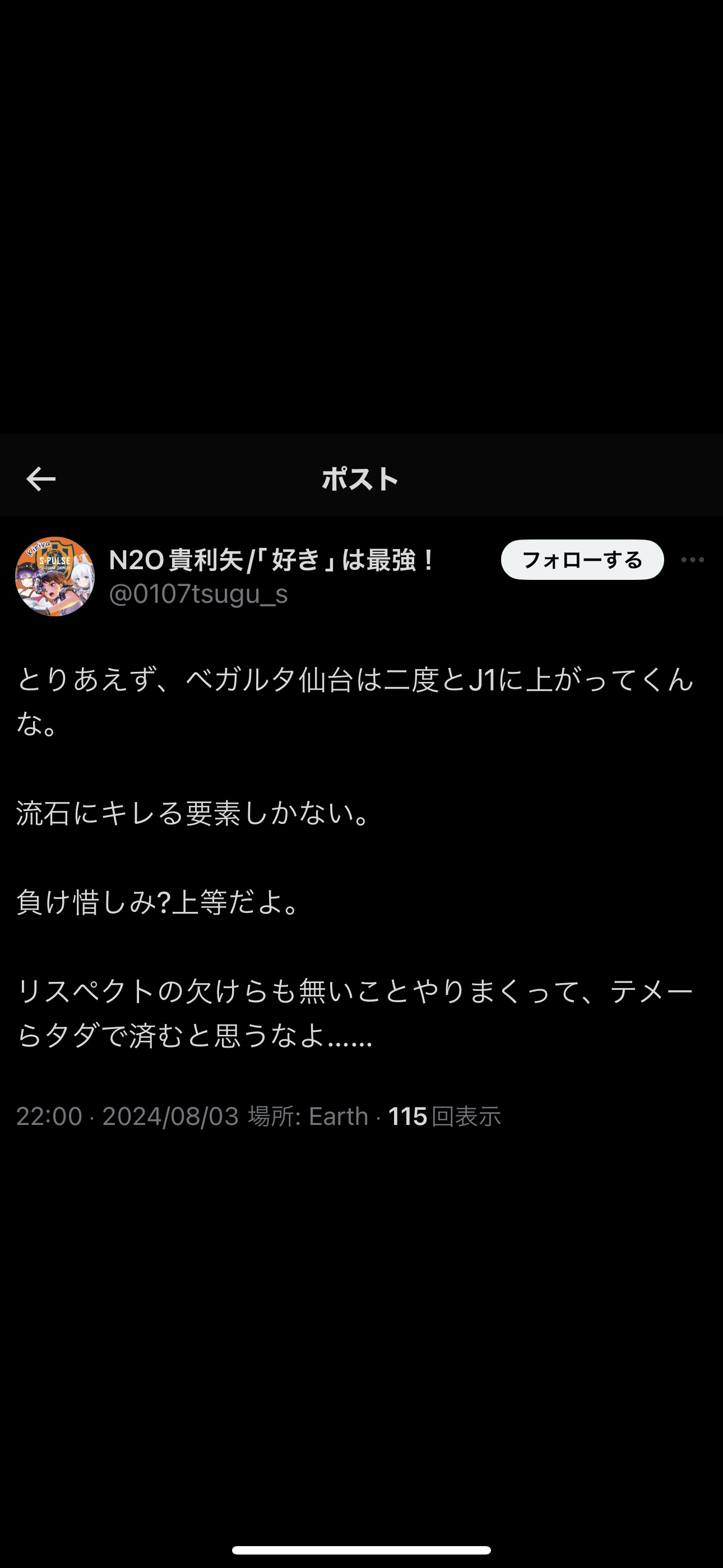Screen dimensions: 723x1568
Task: Tap the フォローする follow button
Action: (x=582, y=559)
